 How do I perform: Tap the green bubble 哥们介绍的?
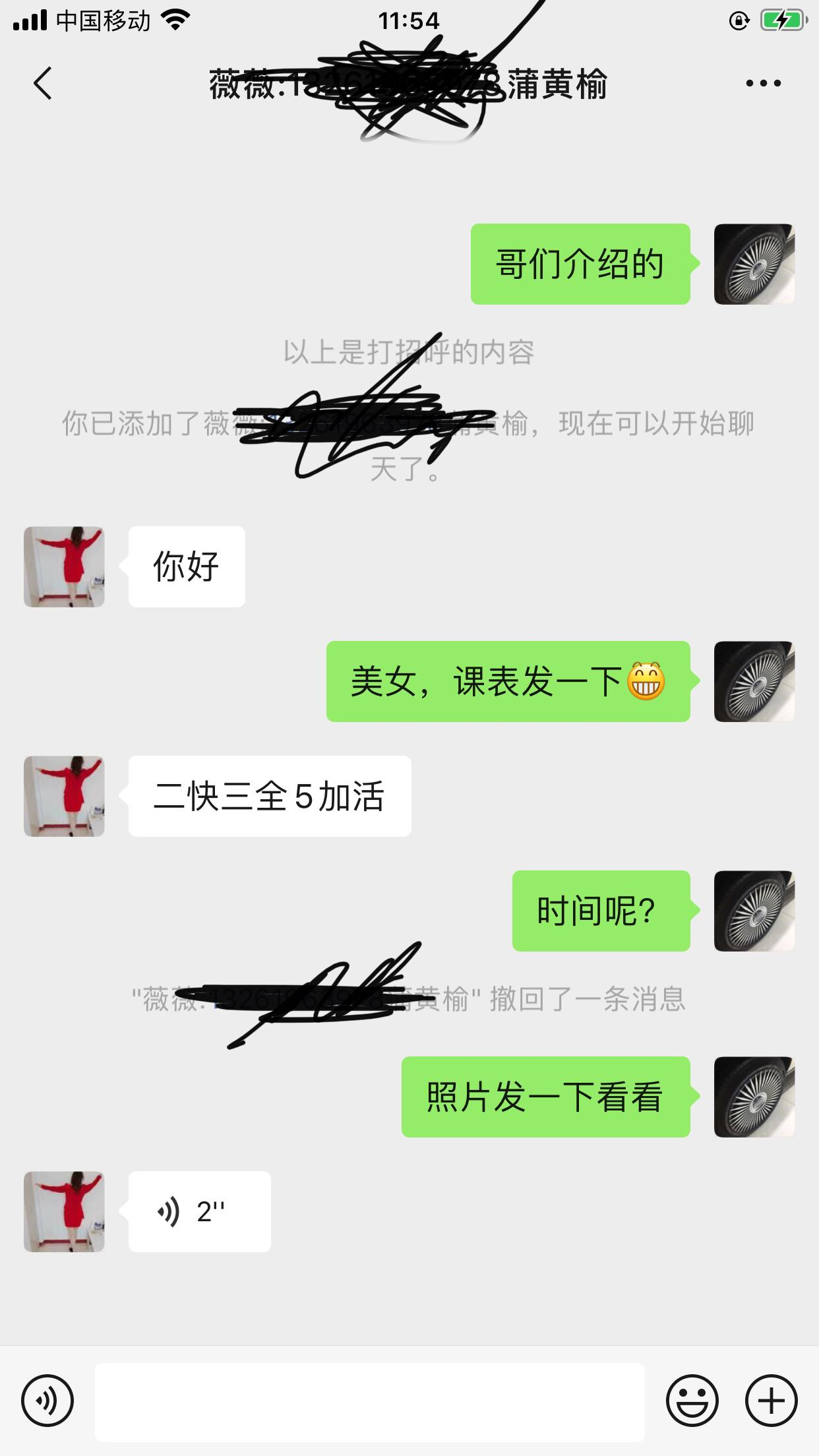click(x=580, y=264)
